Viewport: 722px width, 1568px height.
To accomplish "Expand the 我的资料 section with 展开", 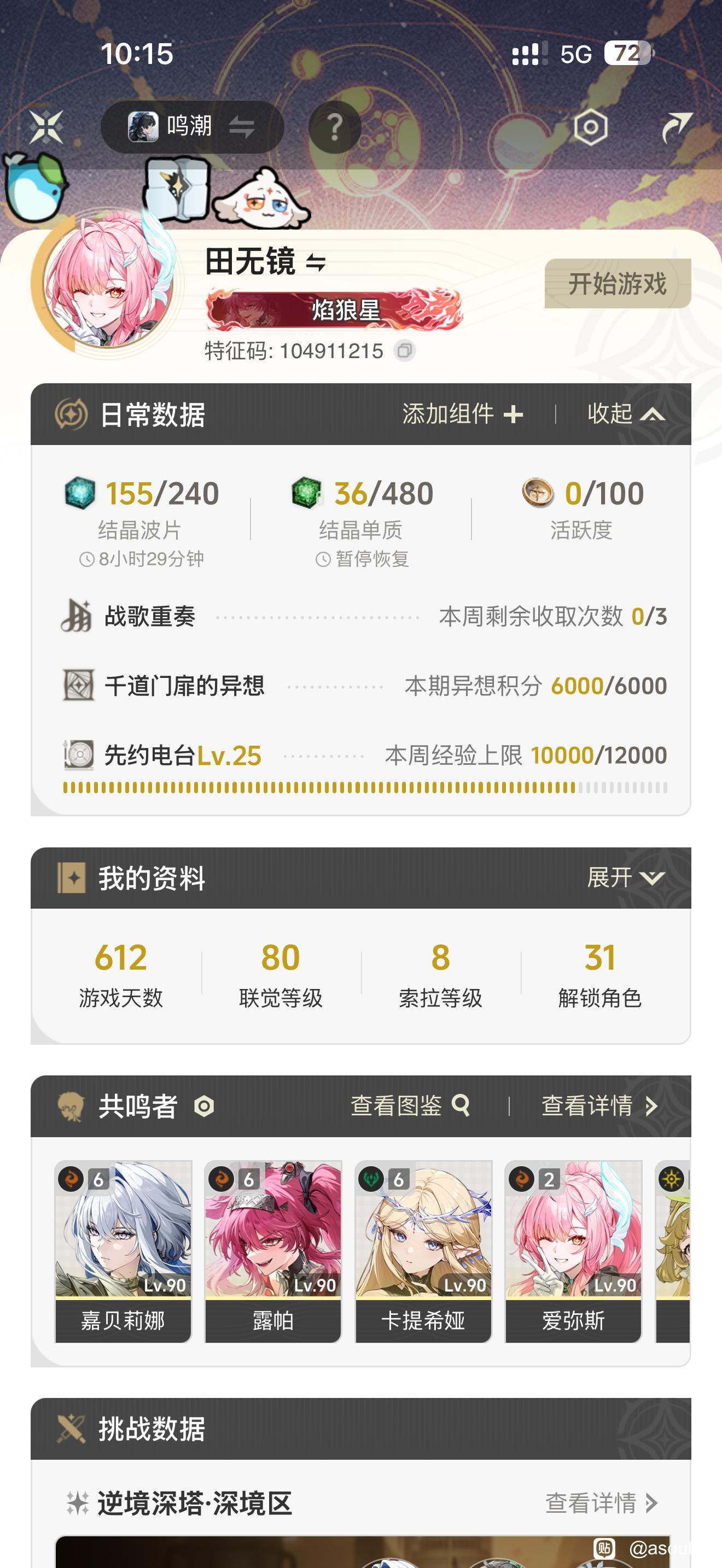I will [626, 877].
